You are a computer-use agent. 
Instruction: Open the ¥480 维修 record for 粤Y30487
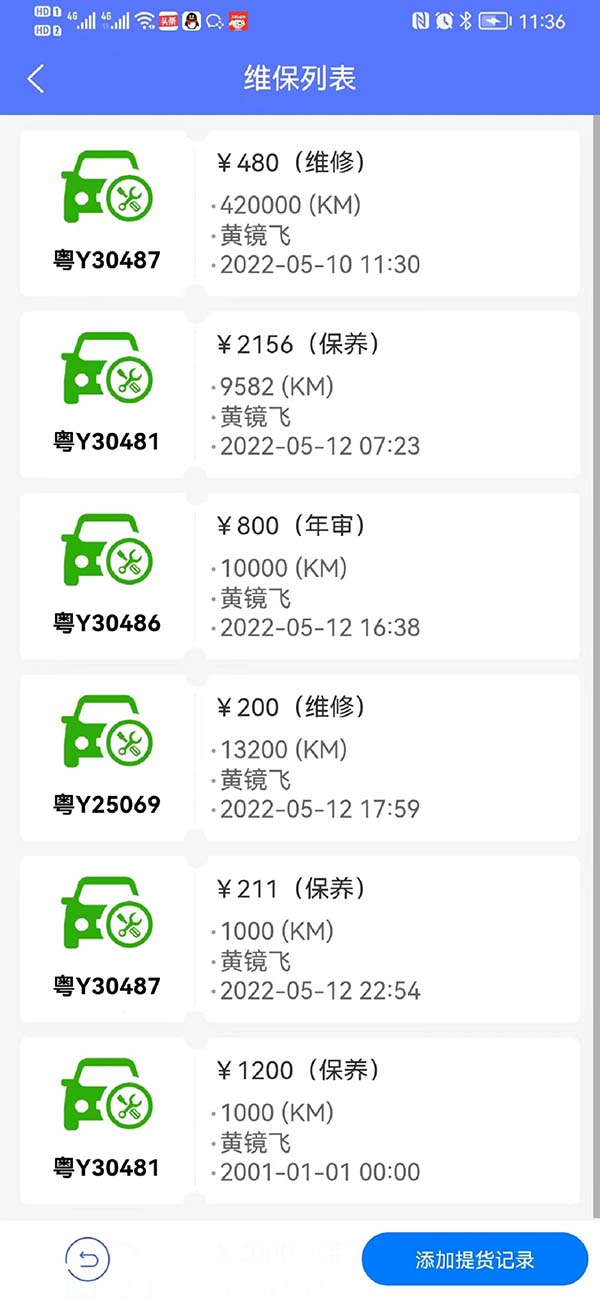click(x=300, y=213)
